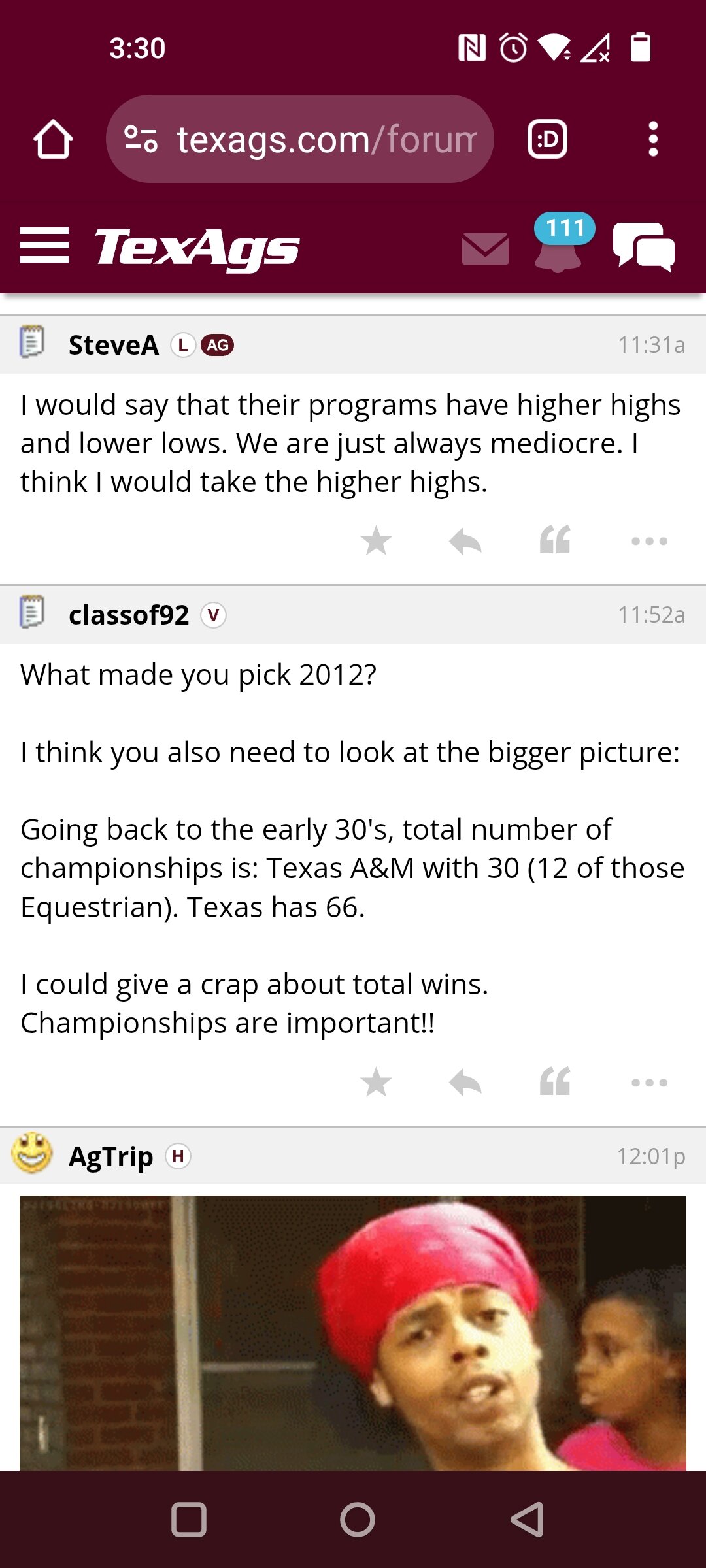This screenshot has width=706, height=1568.
Task: Open the GIF posted by AgTrip
Action: (x=353, y=1333)
